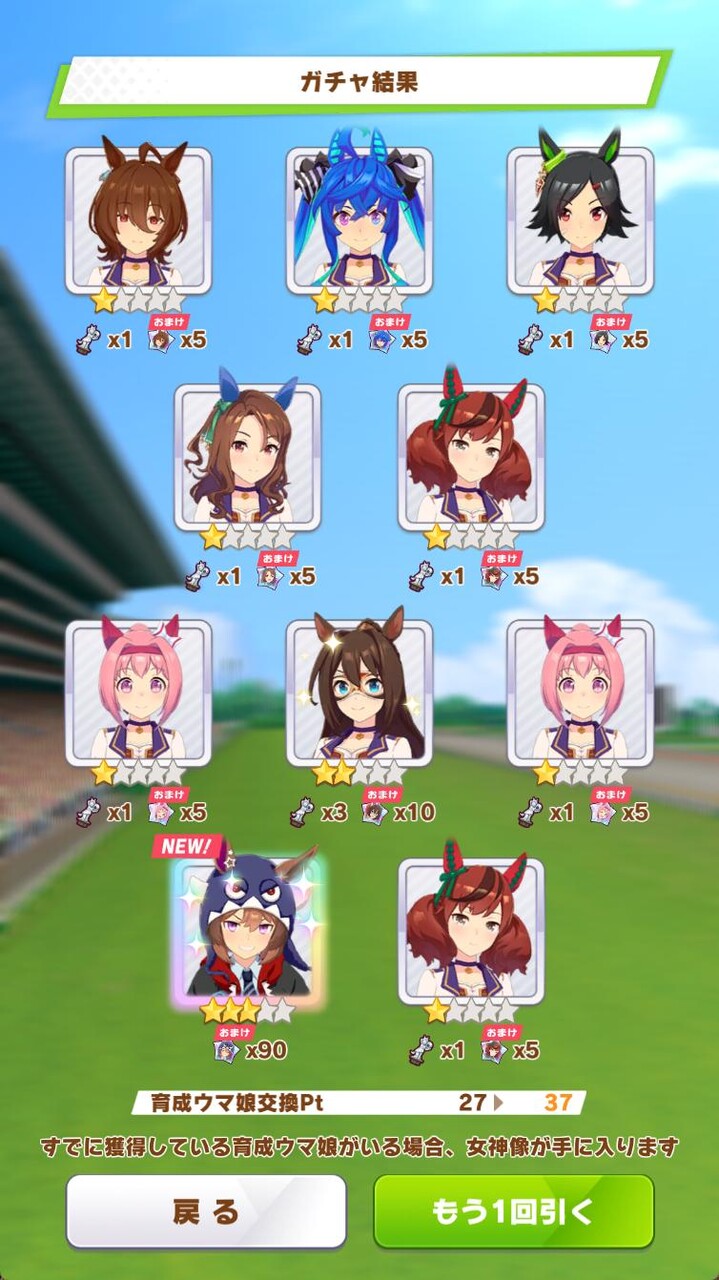Viewport: 719px width, 1280px height.
Task: Pull again with もう1回引く button
Action: [513, 1211]
